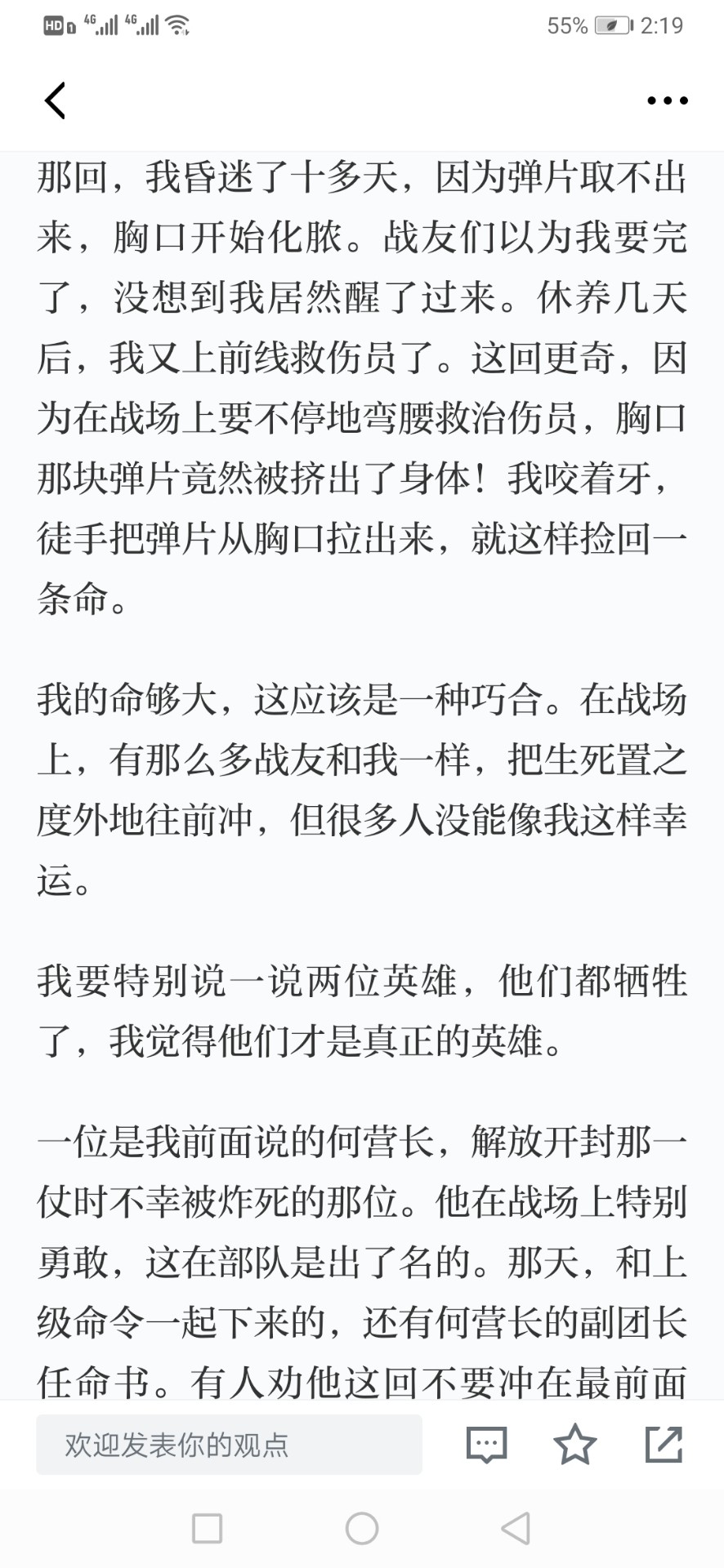This screenshot has width=724, height=1568.
Task: Open the comments bubble icon
Action: (486, 1445)
